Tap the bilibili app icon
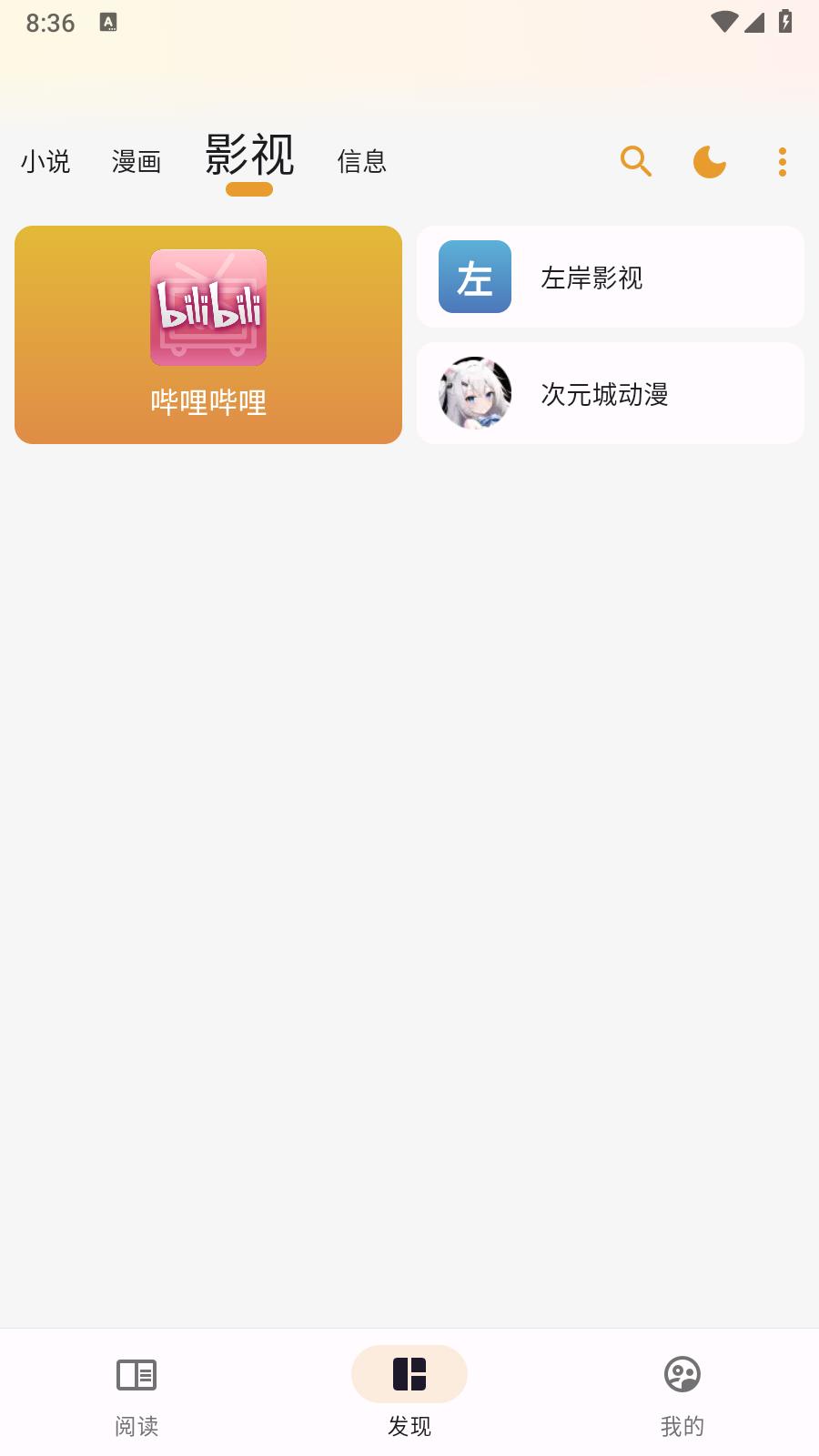The image size is (819, 1456). point(207,308)
